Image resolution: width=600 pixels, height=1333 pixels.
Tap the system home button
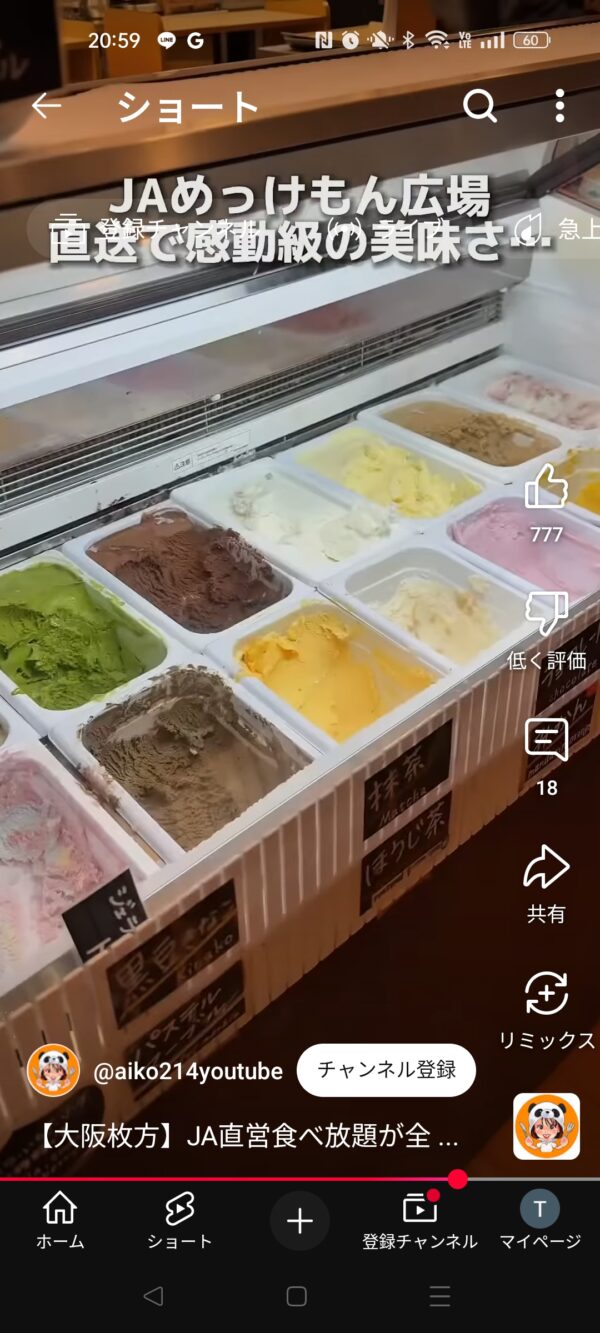point(297,1296)
